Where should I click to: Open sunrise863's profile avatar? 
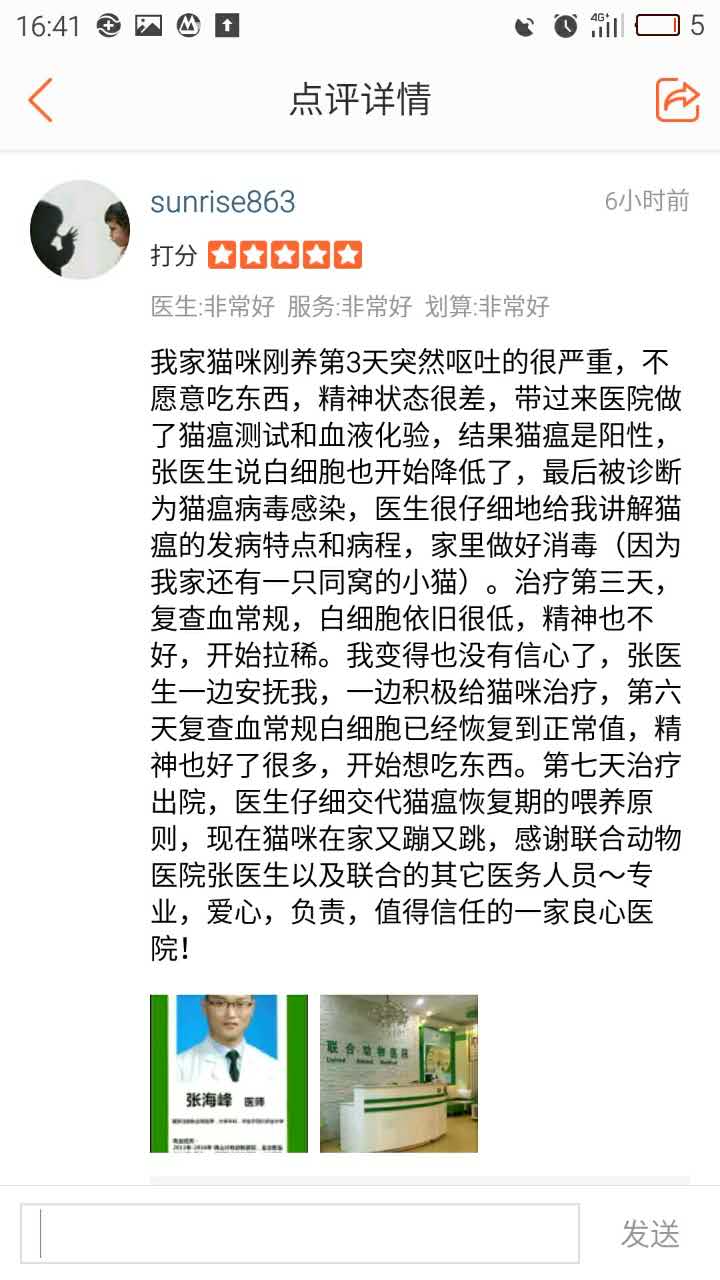click(x=80, y=229)
